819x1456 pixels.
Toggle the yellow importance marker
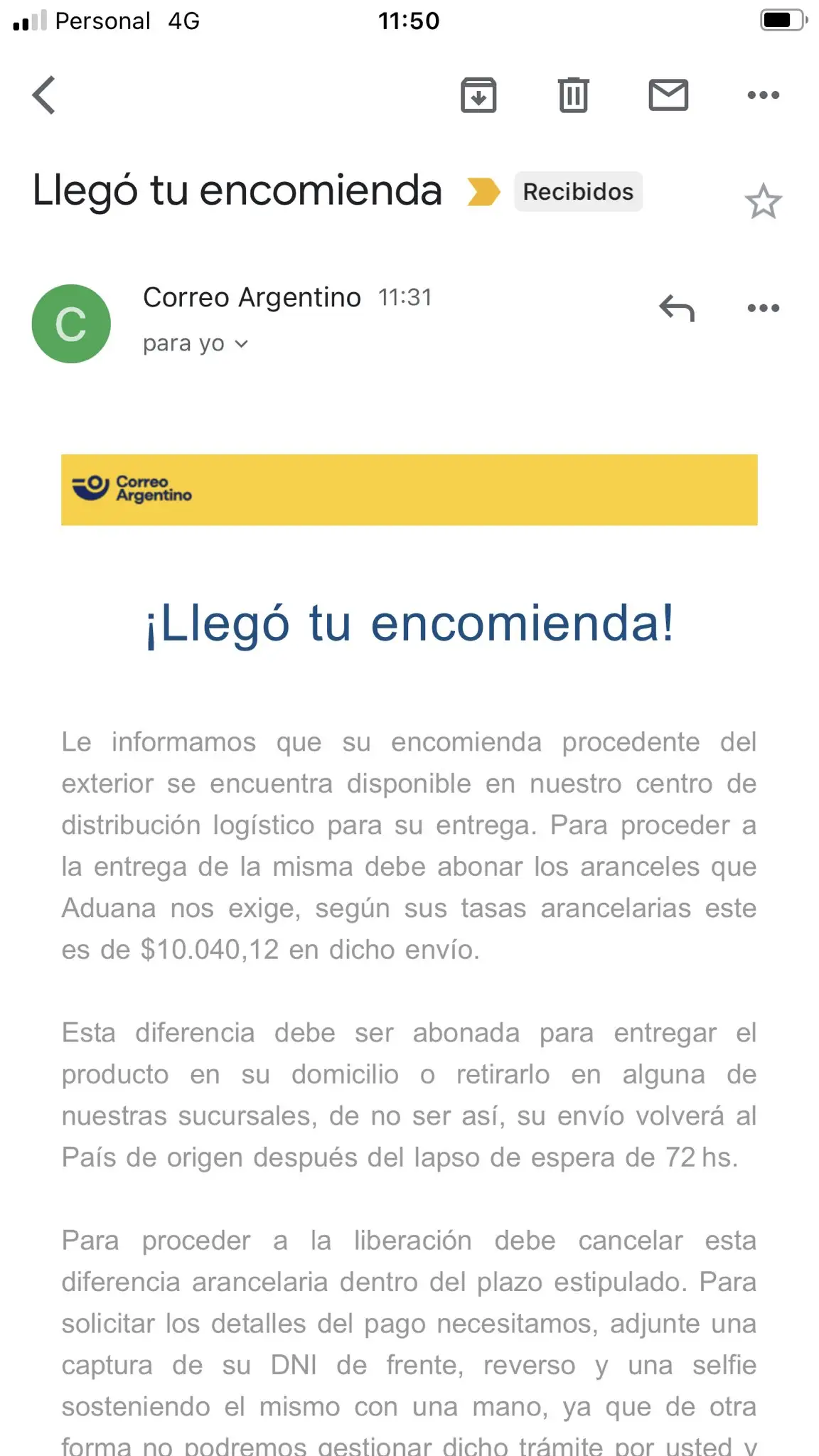tap(483, 192)
